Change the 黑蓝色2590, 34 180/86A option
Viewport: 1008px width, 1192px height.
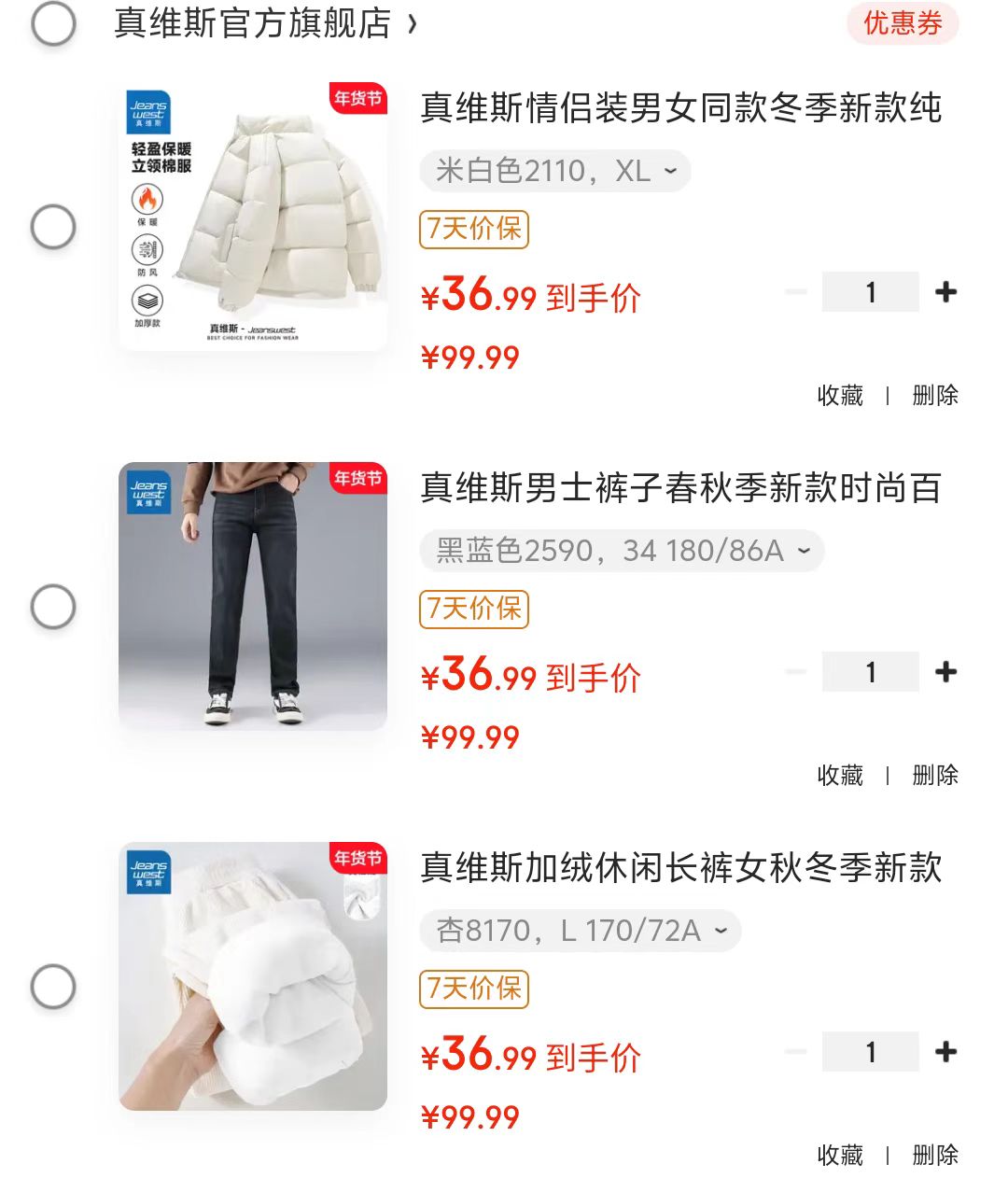coord(622,552)
